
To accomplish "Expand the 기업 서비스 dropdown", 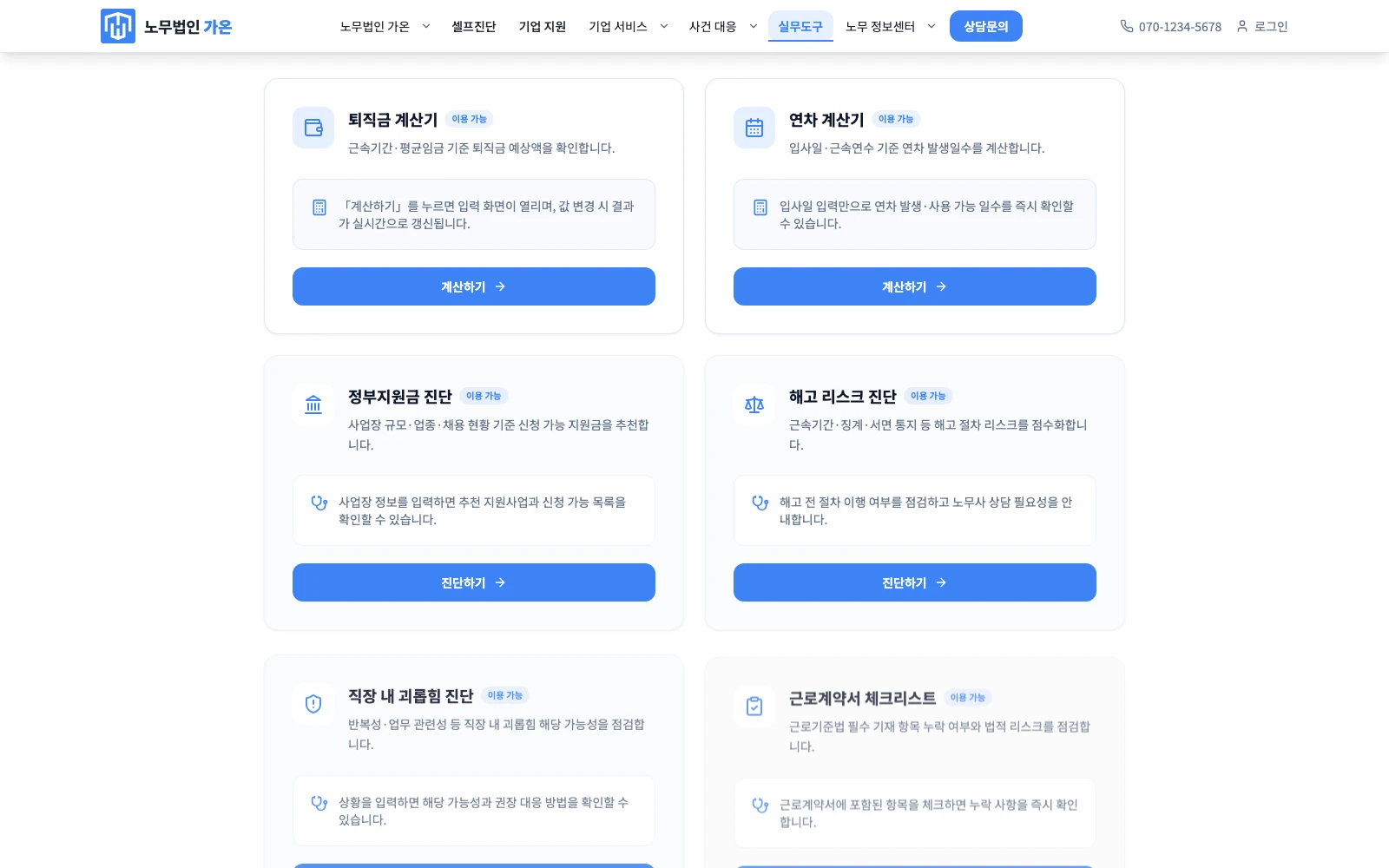I will tap(629, 26).
